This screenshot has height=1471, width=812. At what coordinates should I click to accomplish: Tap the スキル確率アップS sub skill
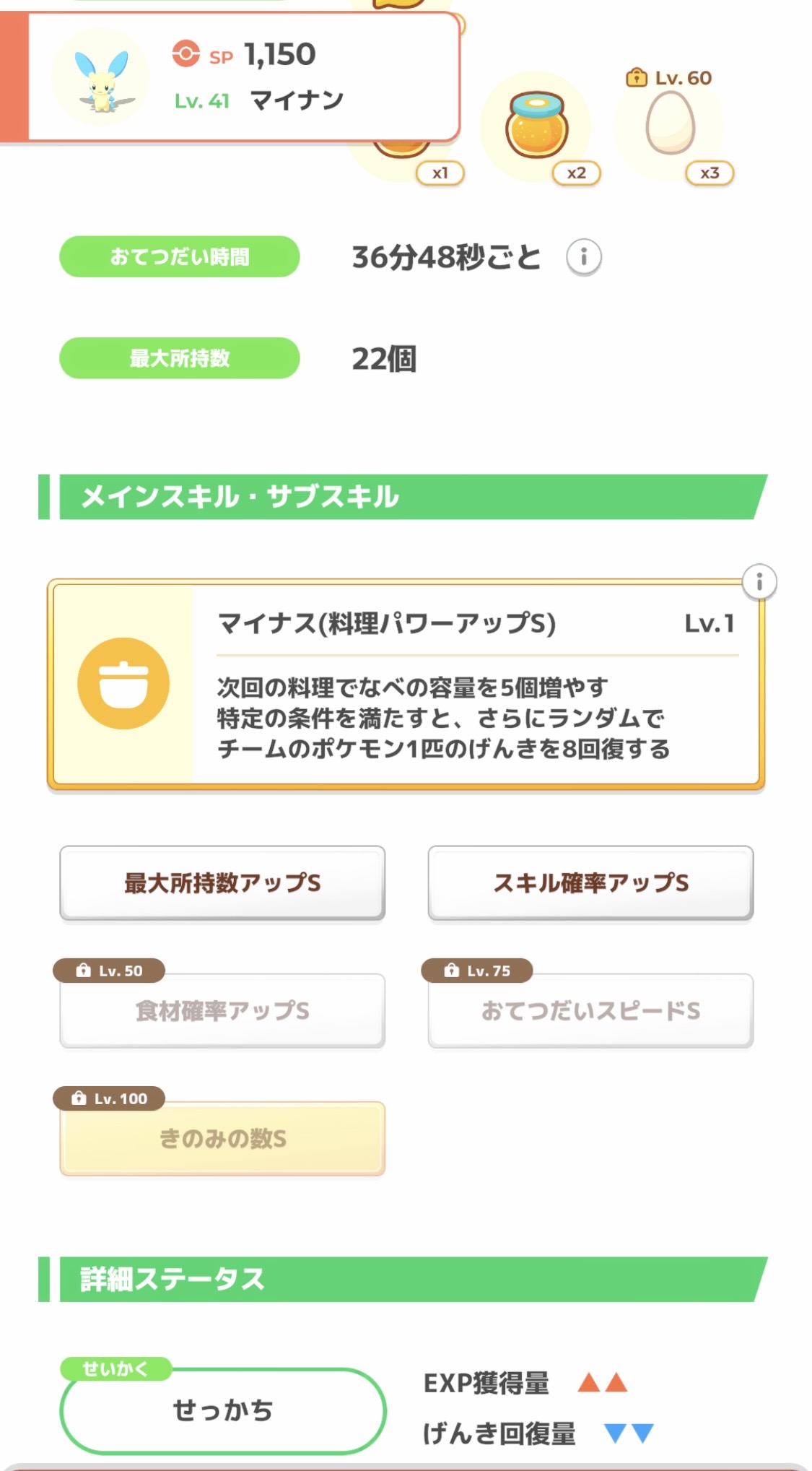pyautogui.click(x=590, y=882)
